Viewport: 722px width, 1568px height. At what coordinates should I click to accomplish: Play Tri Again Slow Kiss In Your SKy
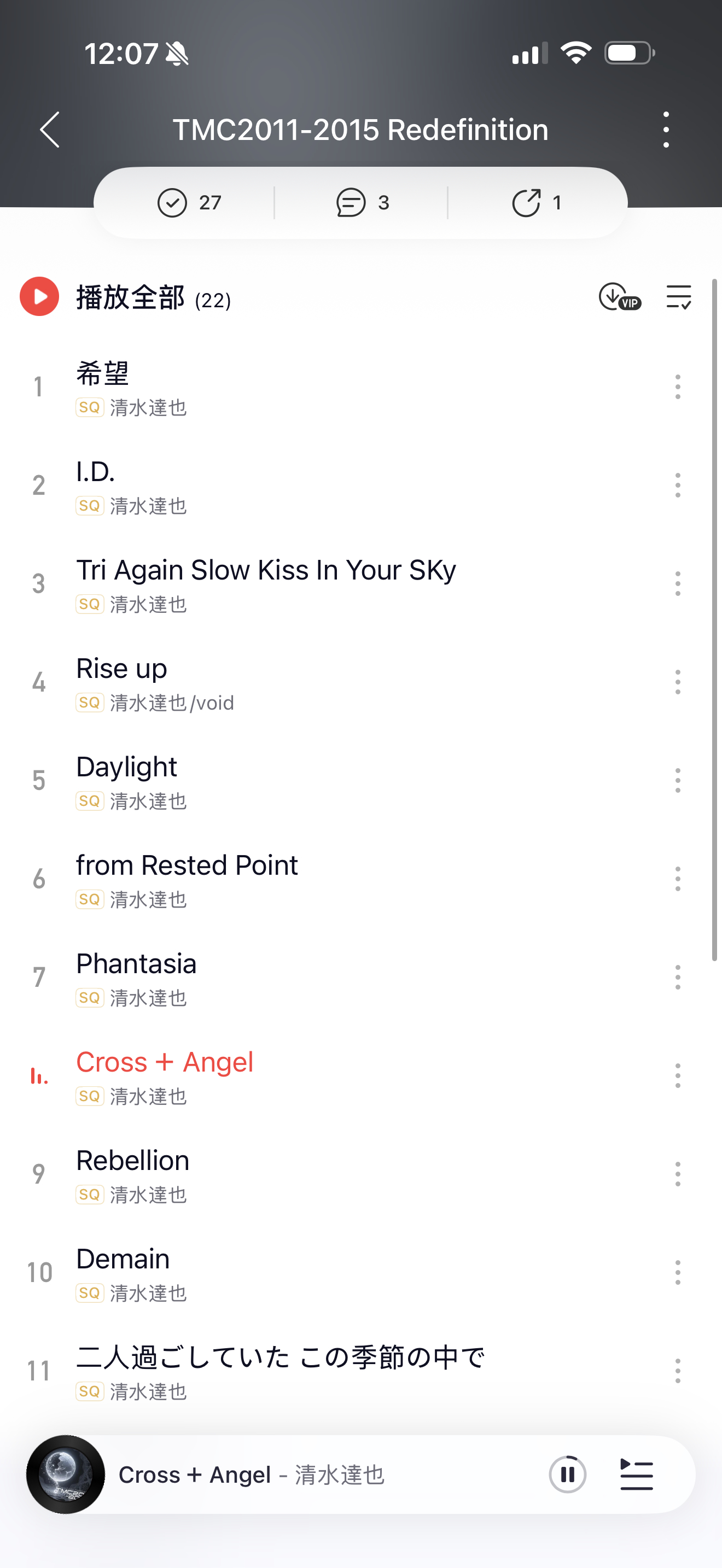(x=265, y=583)
